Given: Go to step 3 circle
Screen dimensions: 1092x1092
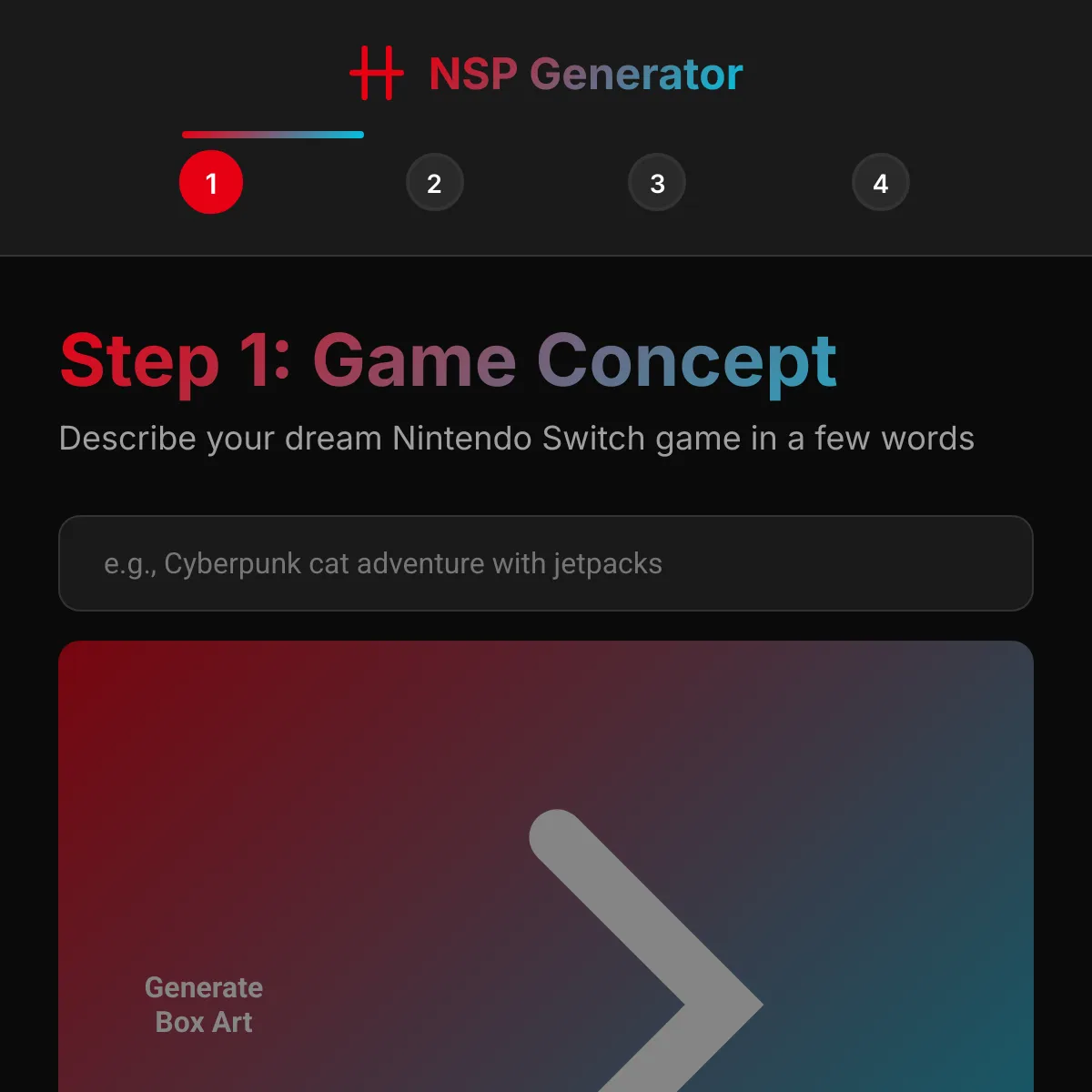Looking at the screenshot, I should [657, 183].
